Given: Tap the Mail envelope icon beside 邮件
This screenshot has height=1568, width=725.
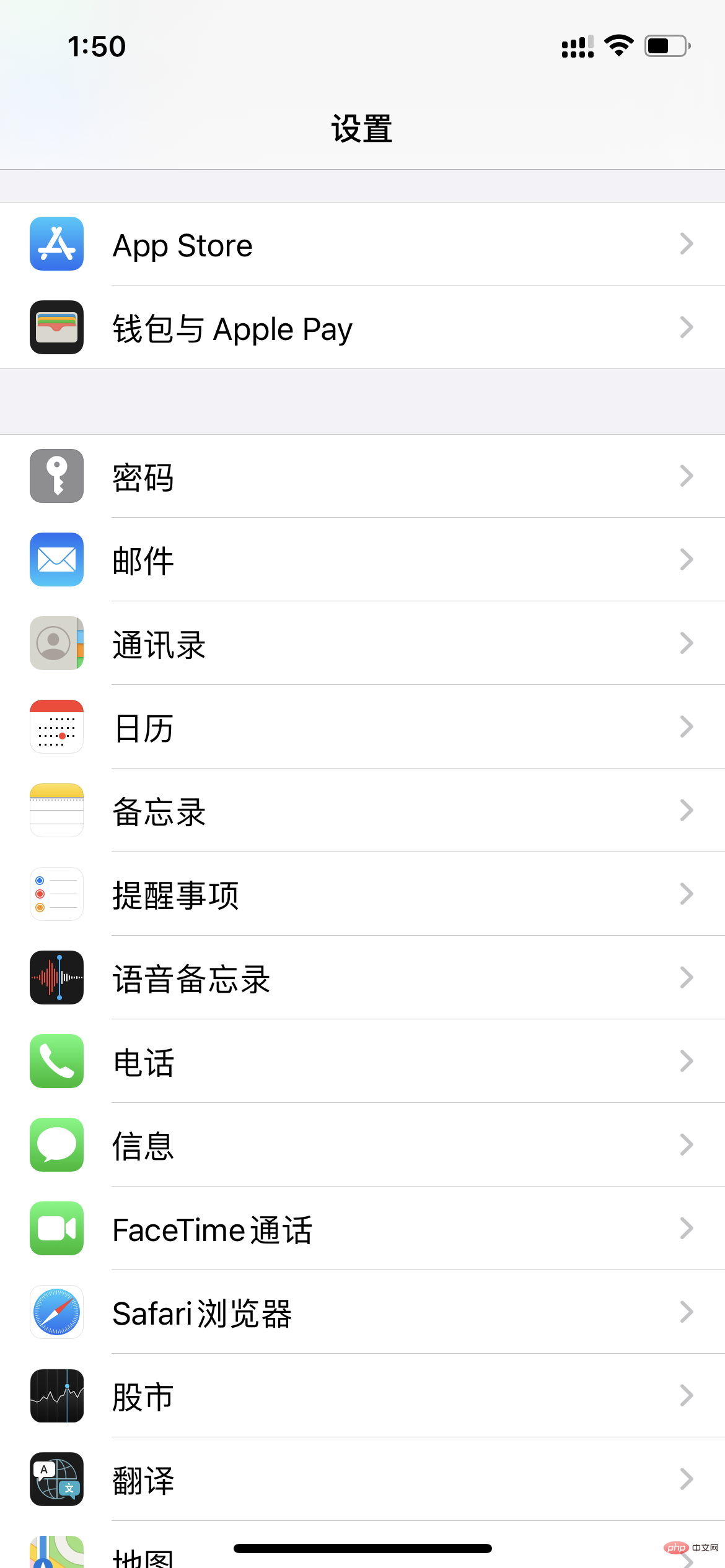Looking at the screenshot, I should tap(56, 560).
